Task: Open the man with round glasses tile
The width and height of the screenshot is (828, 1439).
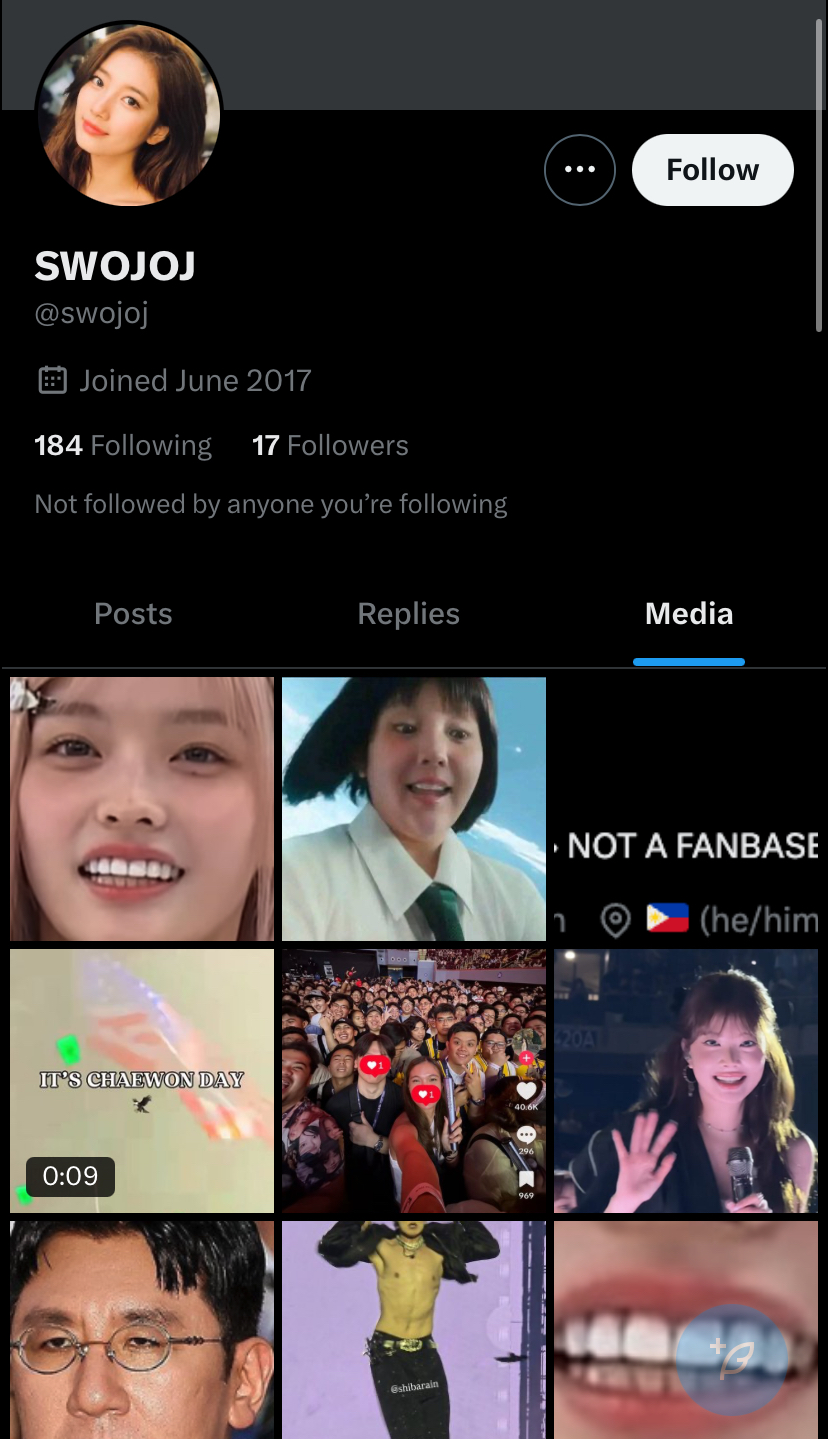Action: [x=142, y=1330]
